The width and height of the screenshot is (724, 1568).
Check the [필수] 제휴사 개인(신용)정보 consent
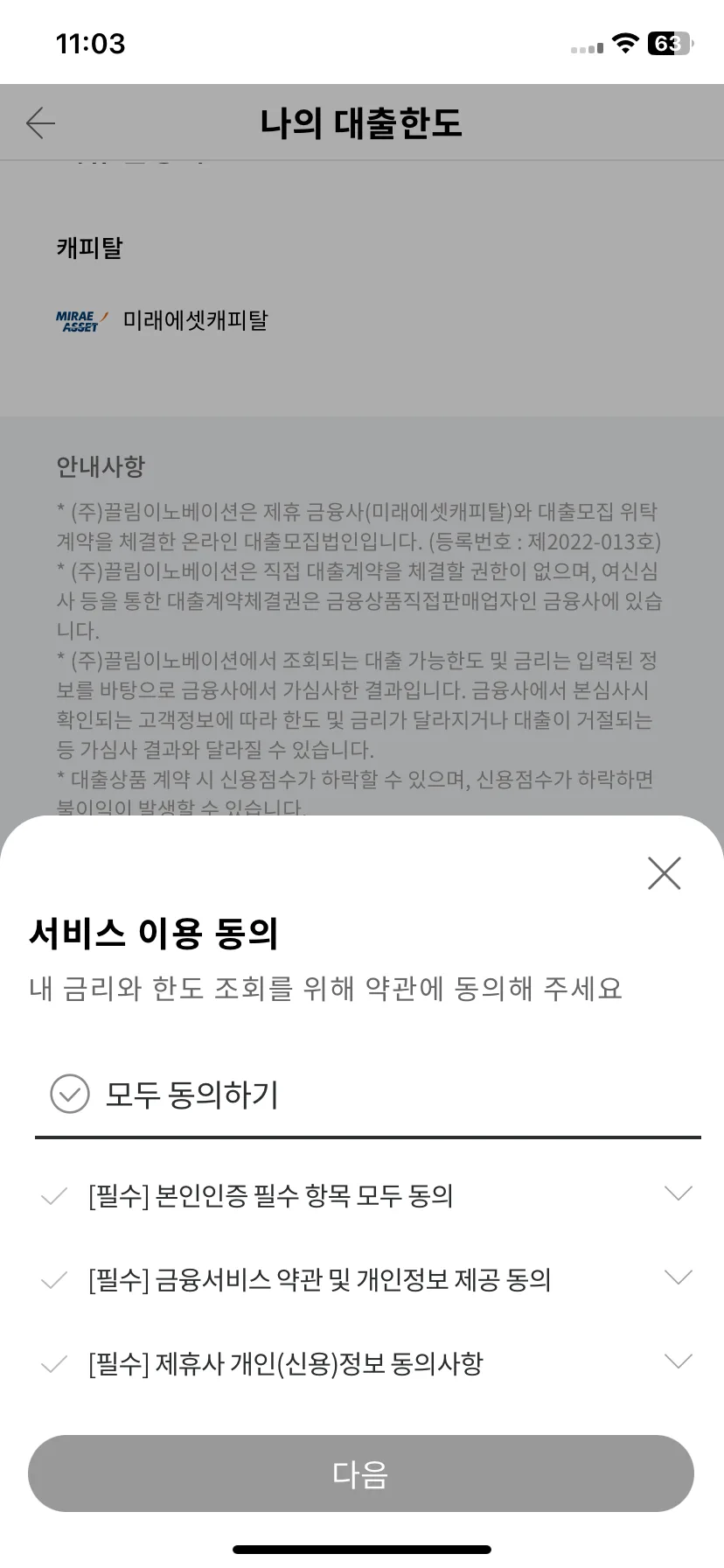coord(52,1363)
